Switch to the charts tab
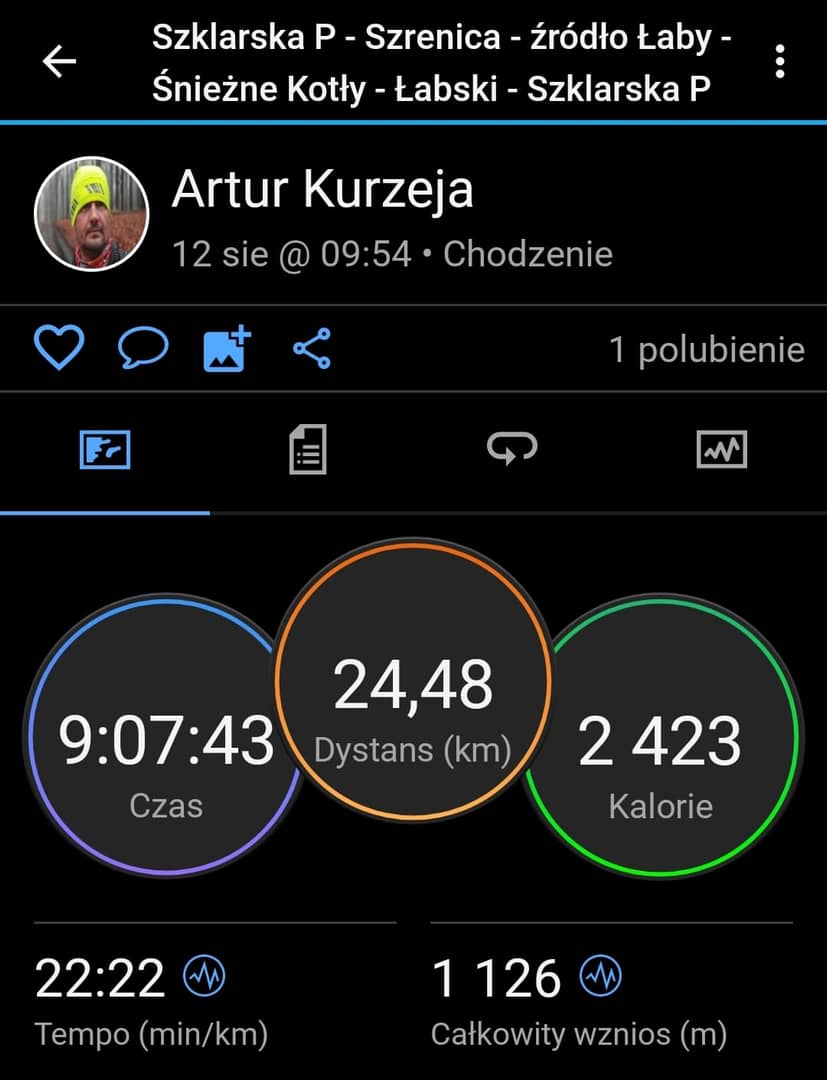This screenshot has height=1080, width=827. (x=721, y=451)
